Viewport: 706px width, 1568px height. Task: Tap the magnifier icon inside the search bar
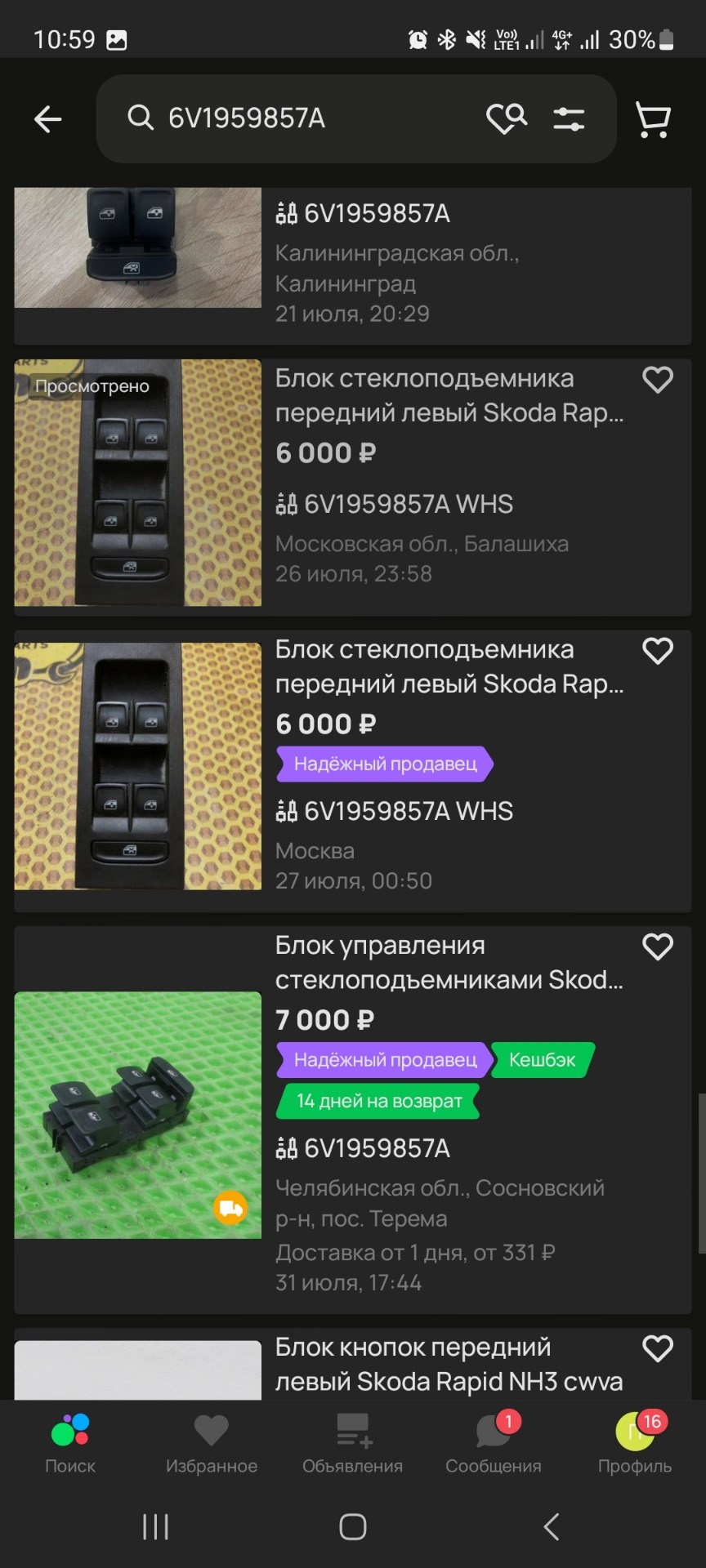pos(141,118)
